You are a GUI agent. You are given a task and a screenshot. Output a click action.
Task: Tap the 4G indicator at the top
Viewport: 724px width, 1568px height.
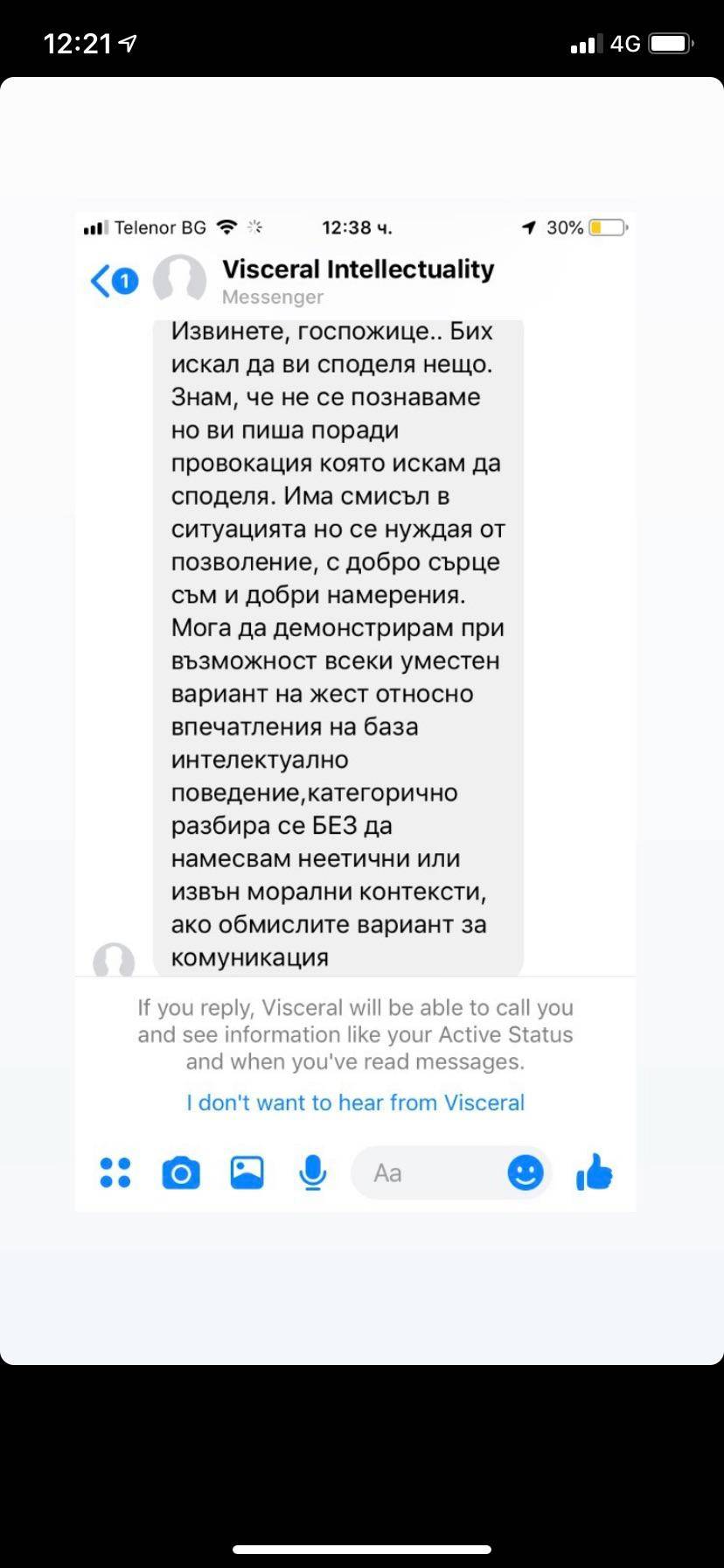tap(626, 43)
